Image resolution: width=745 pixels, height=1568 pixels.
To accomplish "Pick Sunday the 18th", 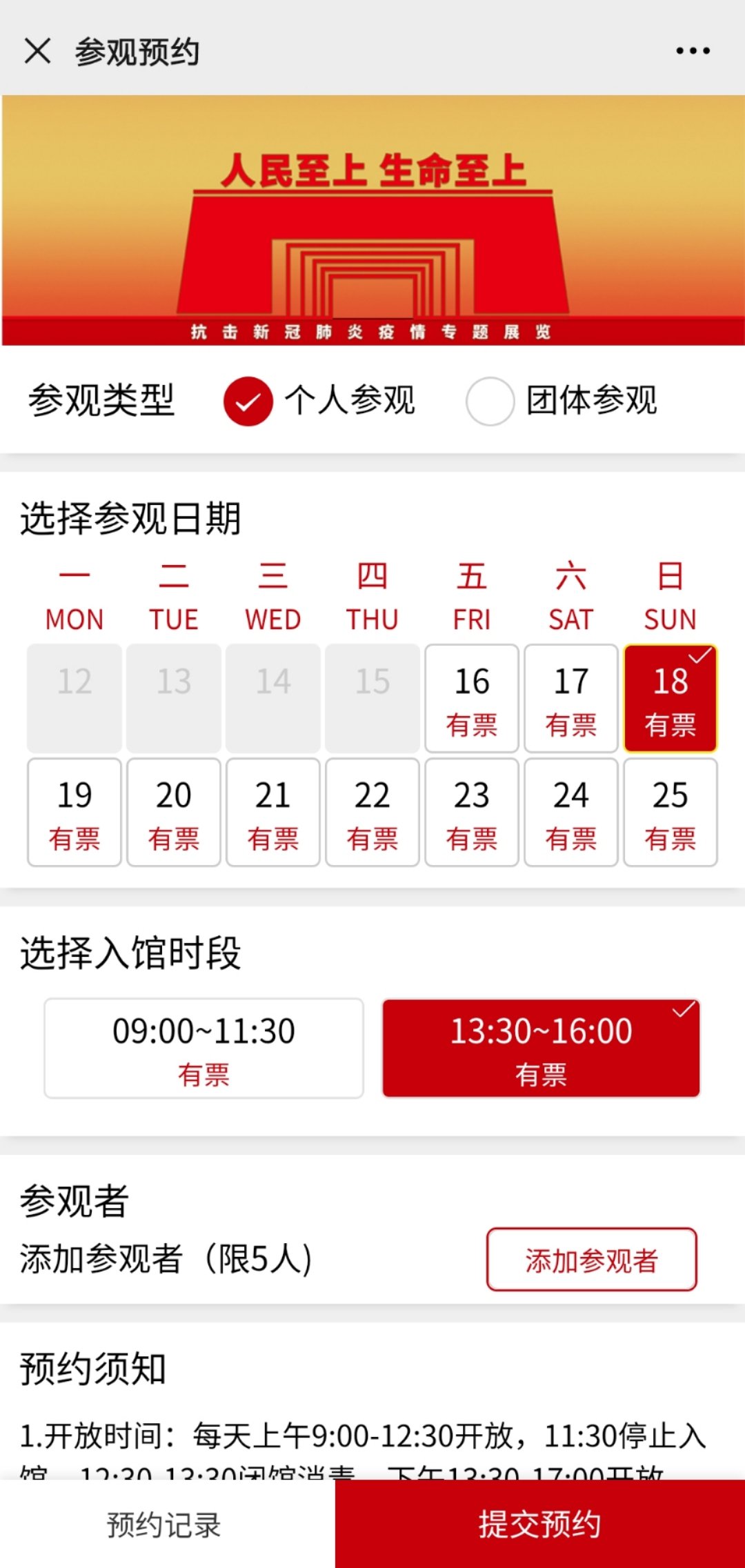I will [670, 698].
